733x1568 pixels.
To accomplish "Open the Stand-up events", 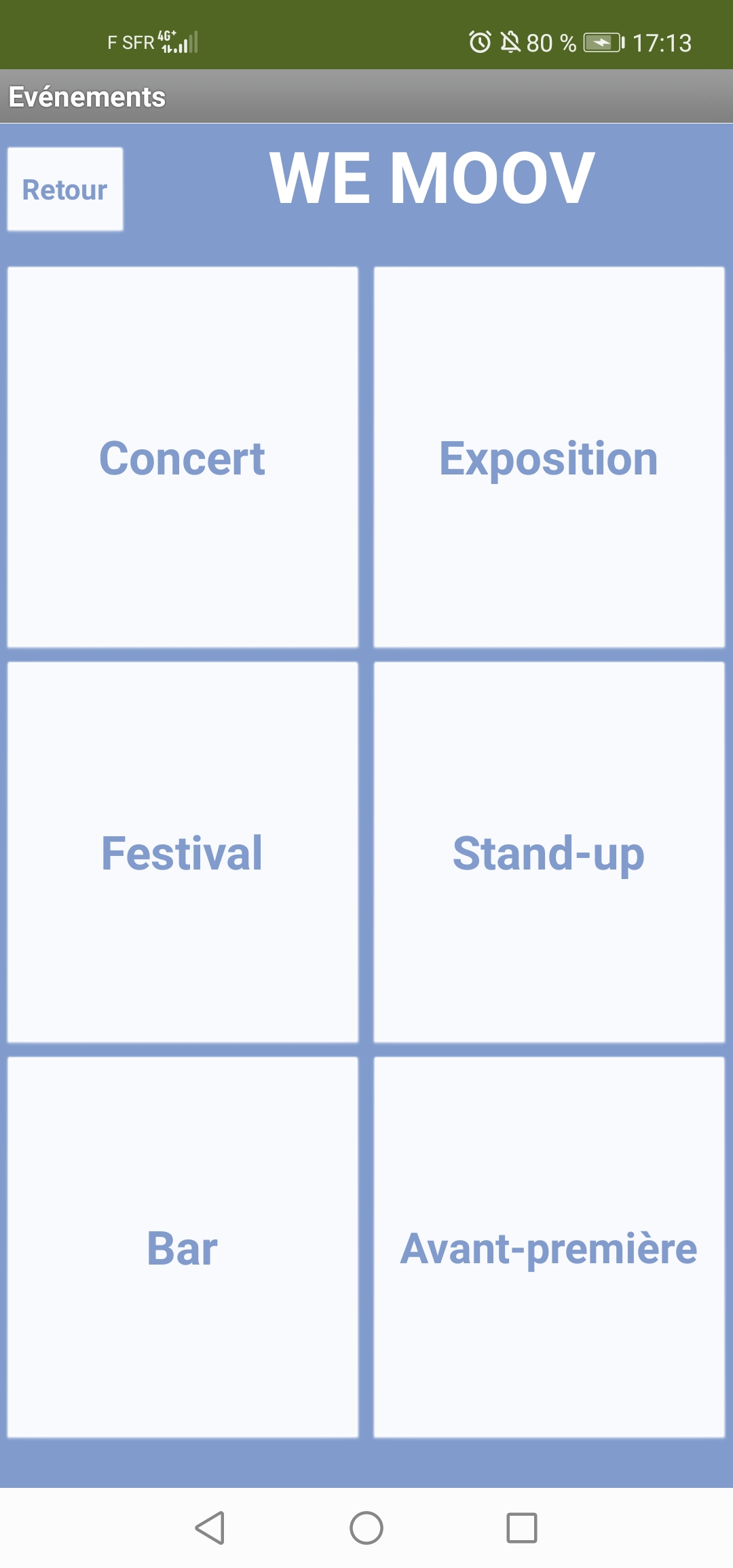I will point(549,853).
